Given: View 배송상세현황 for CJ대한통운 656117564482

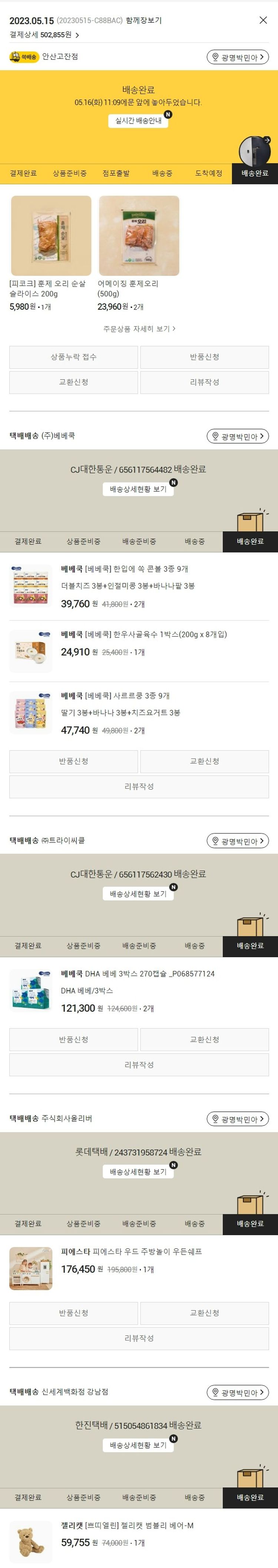Looking at the screenshot, I should pyautogui.click(x=138, y=489).
